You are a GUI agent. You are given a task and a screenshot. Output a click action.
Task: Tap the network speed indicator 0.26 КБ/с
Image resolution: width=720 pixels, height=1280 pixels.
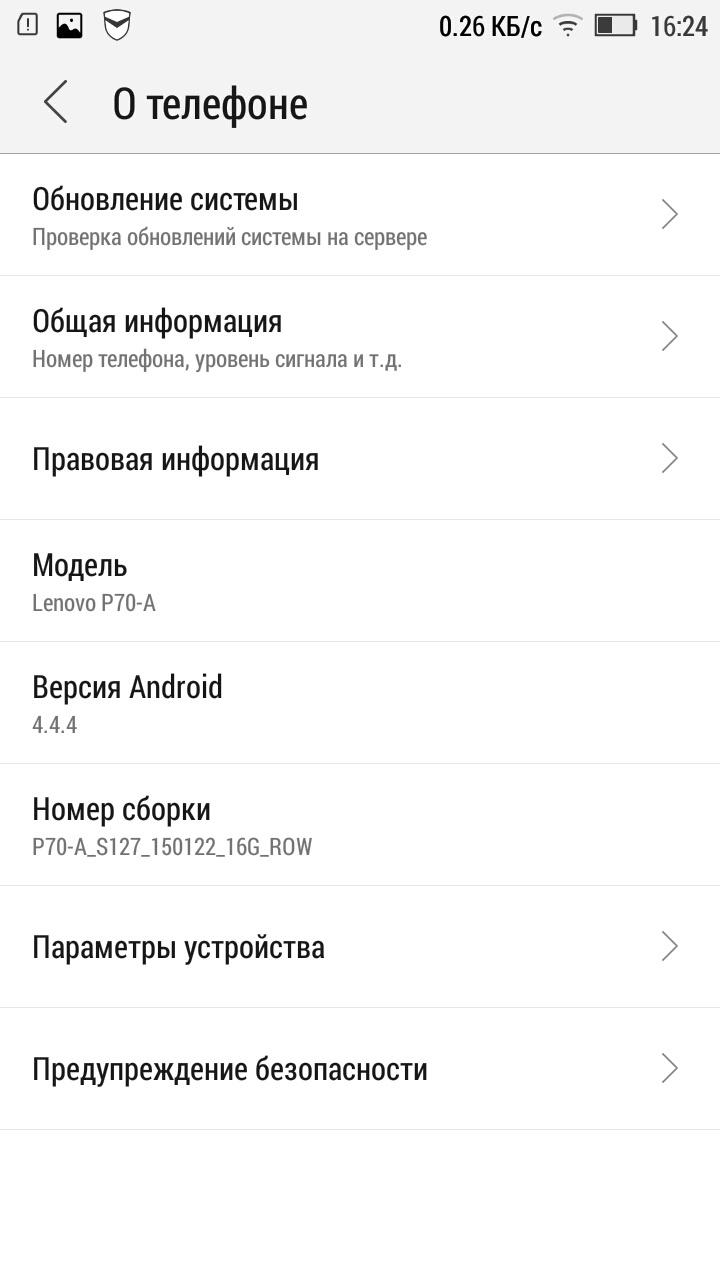[x=489, y=25]
